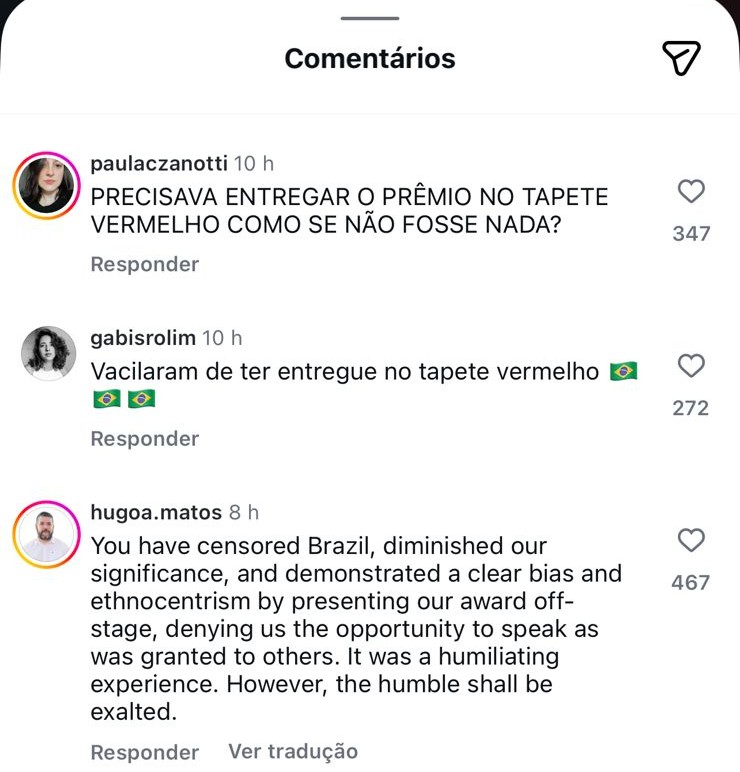This screenshot has width=740, height=772.
Task: Open the gabisrolim username
Action: pos(142,338)
